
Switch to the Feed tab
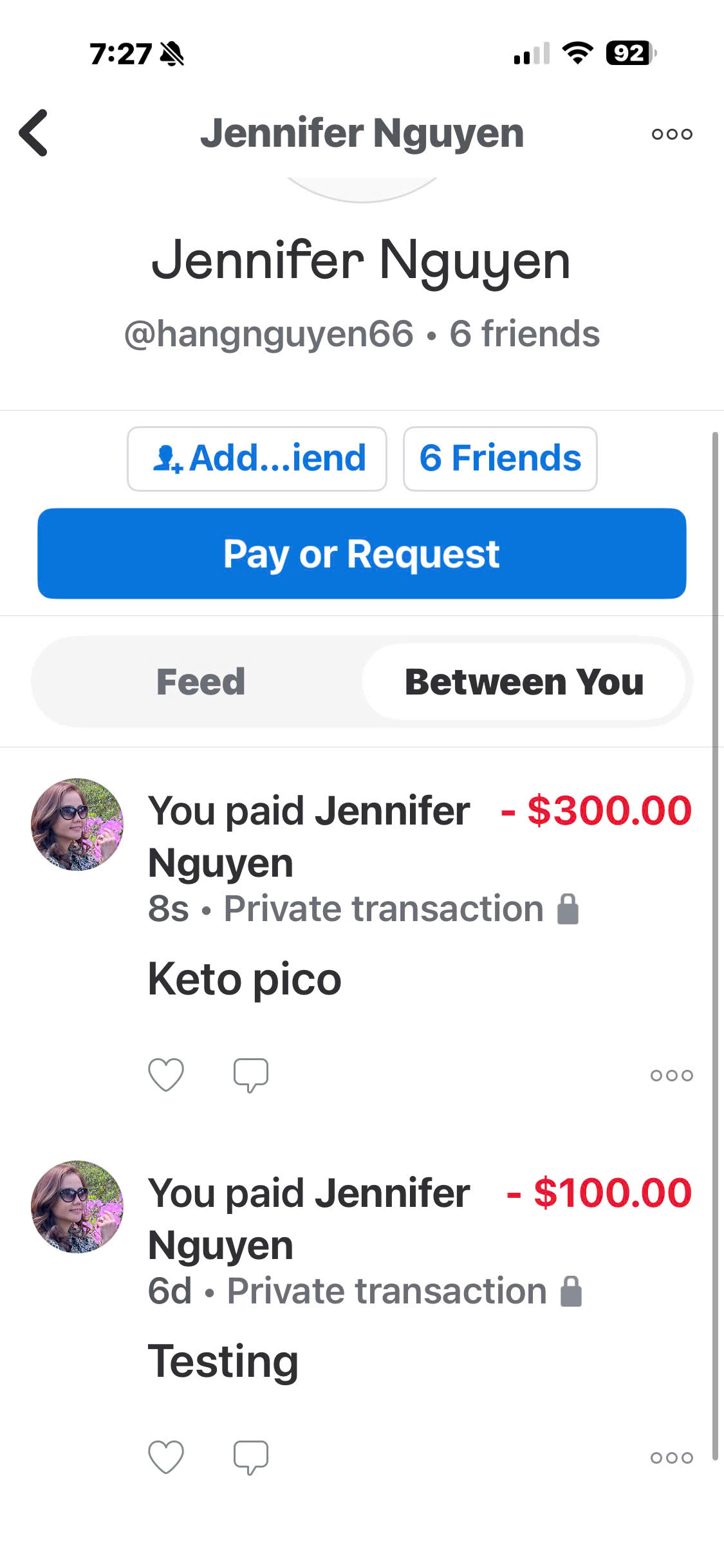(201, 682)
